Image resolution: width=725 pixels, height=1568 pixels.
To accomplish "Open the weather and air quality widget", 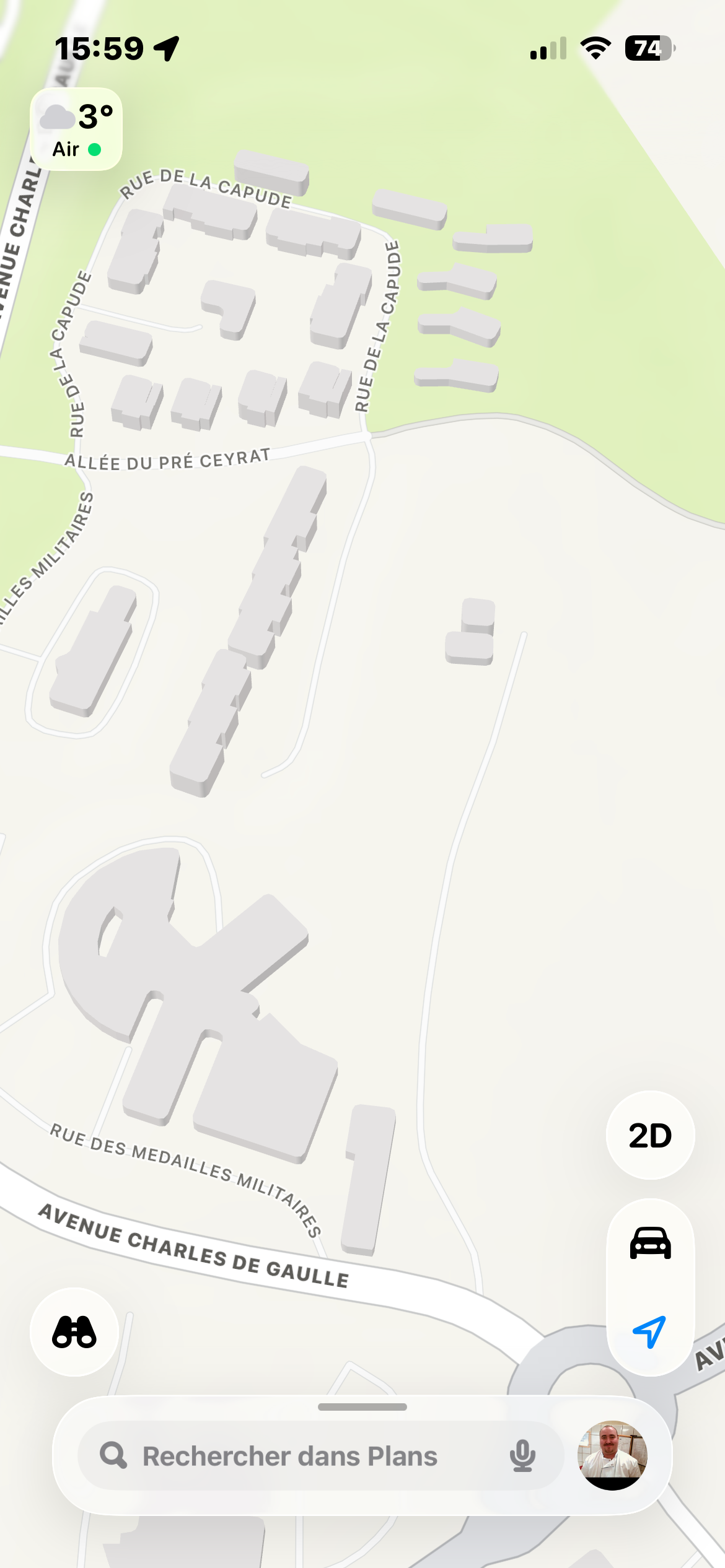I will coord(76,129).
